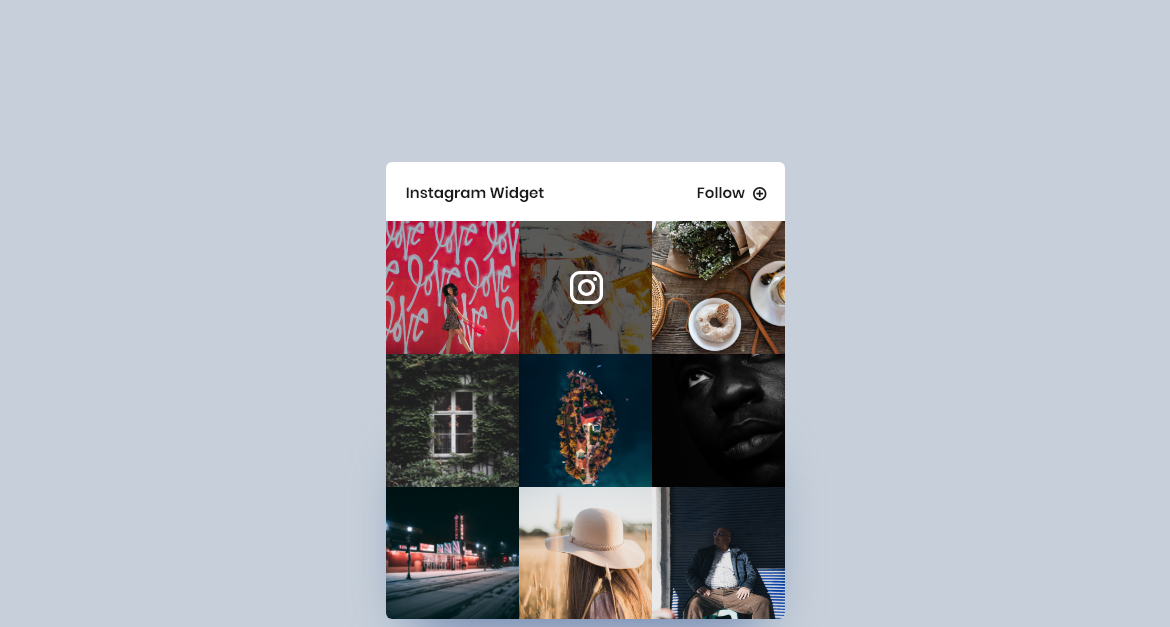
Task: Open the aerial island photo
Action: [x=585, y=420]
